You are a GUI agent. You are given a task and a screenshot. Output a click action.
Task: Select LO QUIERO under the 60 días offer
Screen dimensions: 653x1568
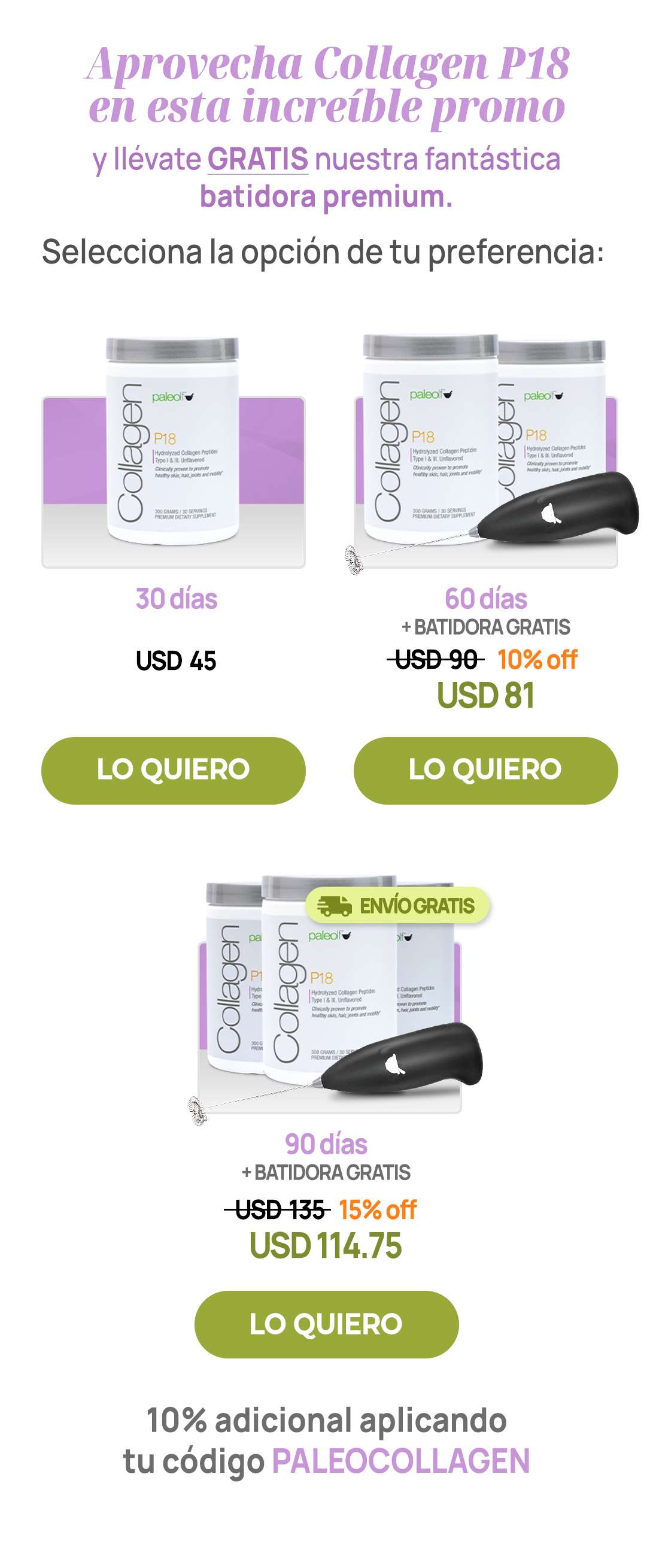(x=485, y=770)
